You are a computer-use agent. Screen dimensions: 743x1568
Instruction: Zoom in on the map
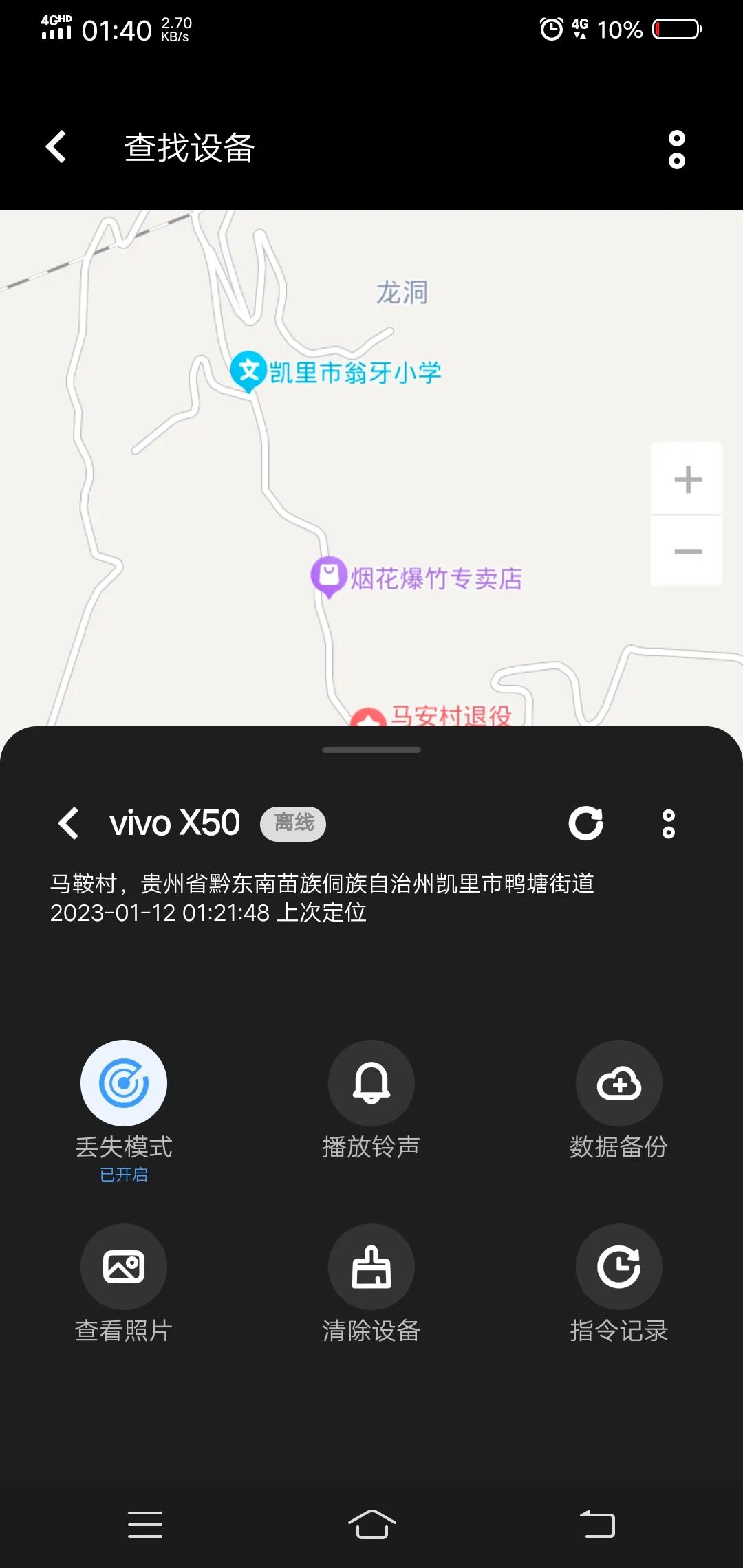point(687,479)
